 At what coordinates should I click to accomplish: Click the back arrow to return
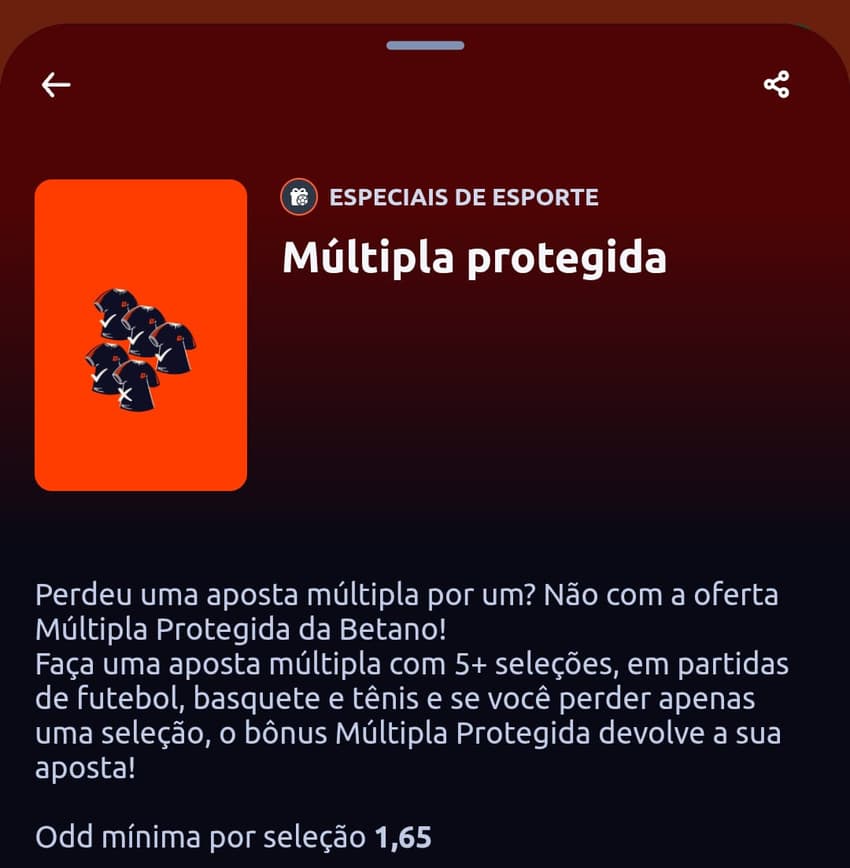[56, 84]
